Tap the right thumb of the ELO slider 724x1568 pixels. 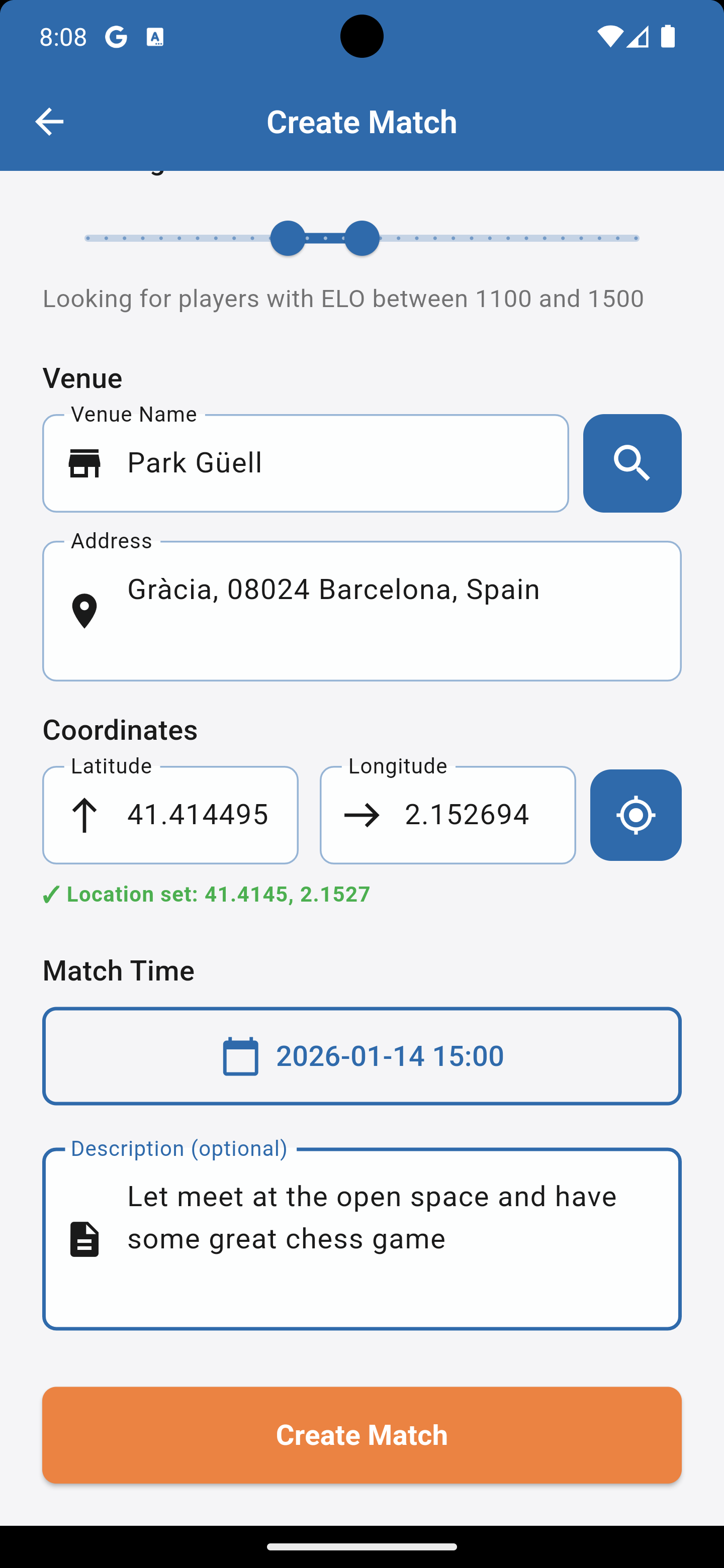pos(363,237)
